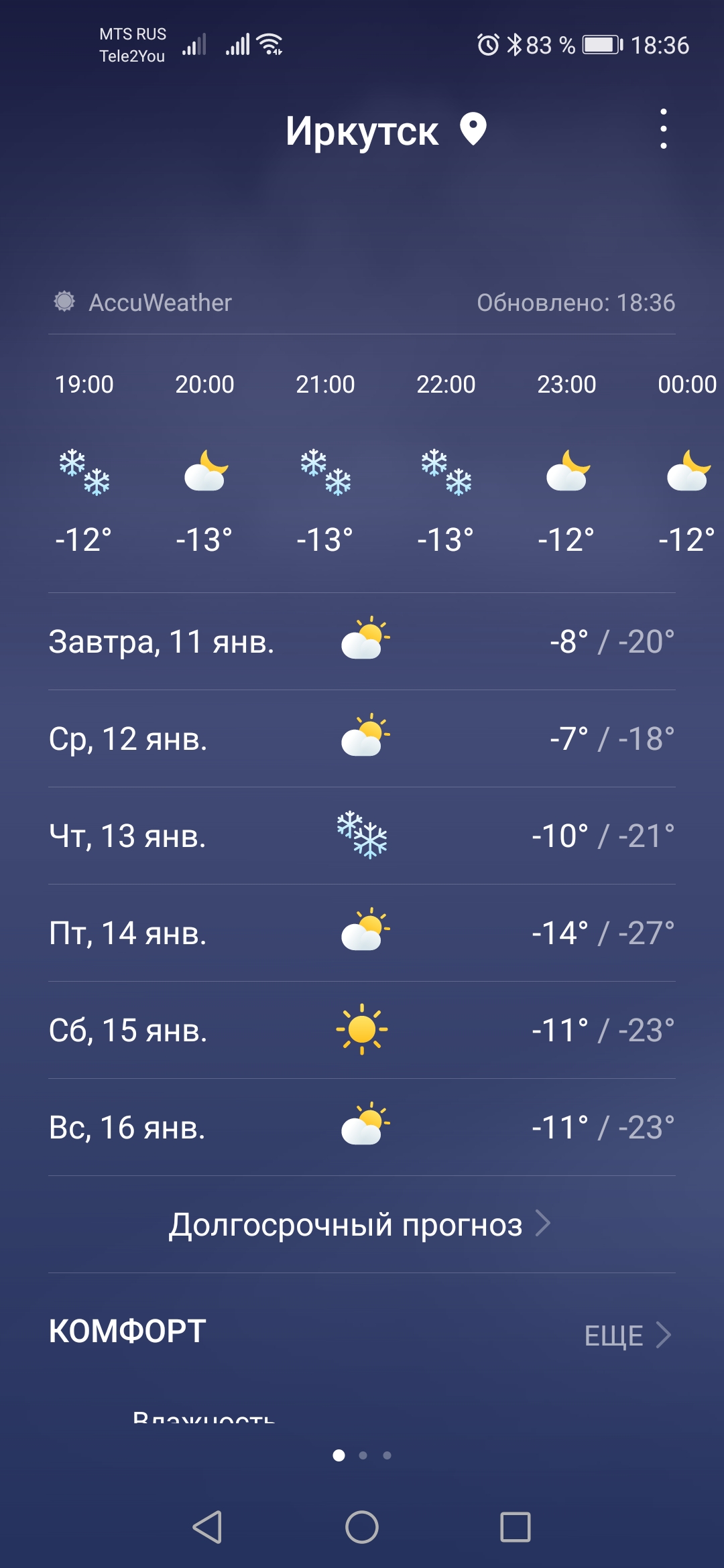Open forecast for Чт, 13 янв.
The height and width of the screenshot is (1568, 724).
361,836
